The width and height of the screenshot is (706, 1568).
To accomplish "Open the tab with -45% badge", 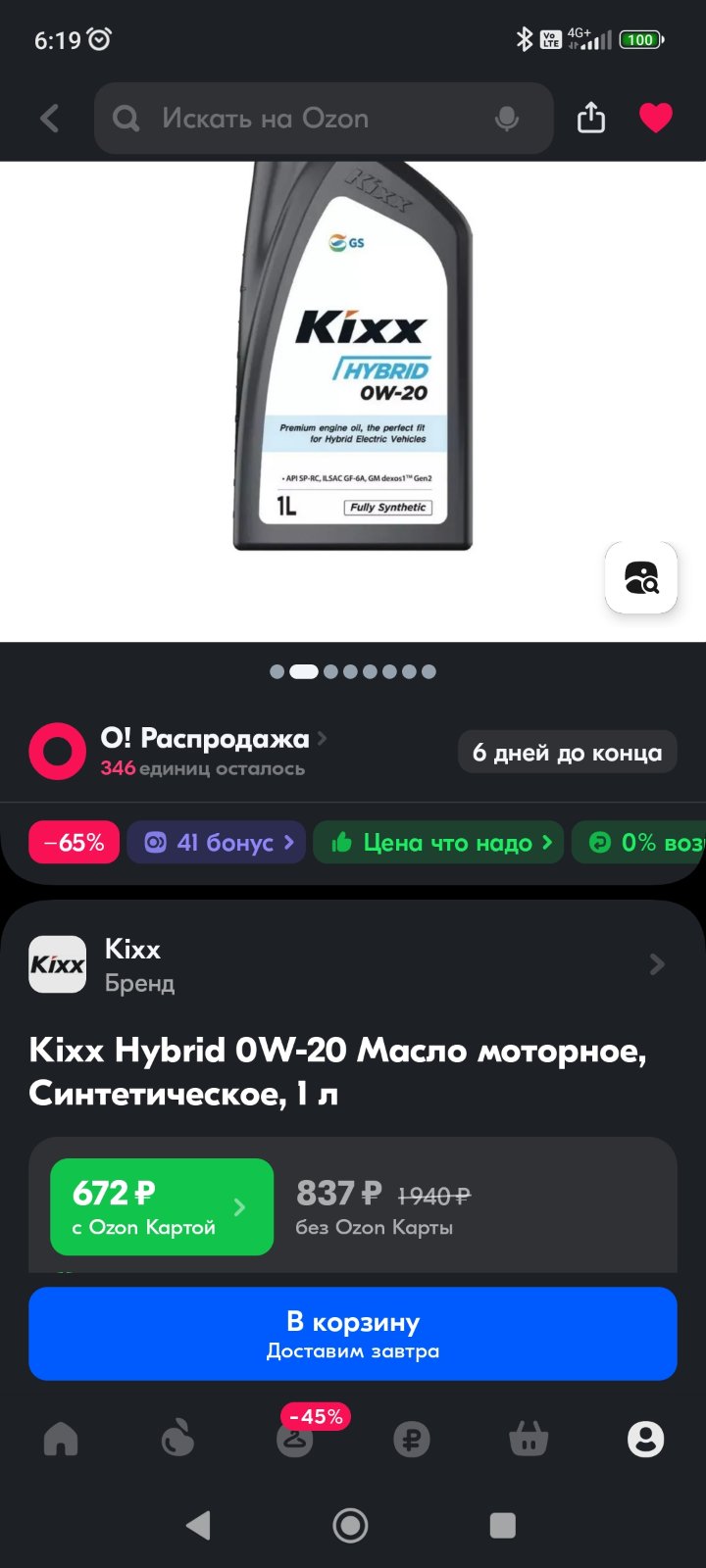I will [x=295, y=1439].
